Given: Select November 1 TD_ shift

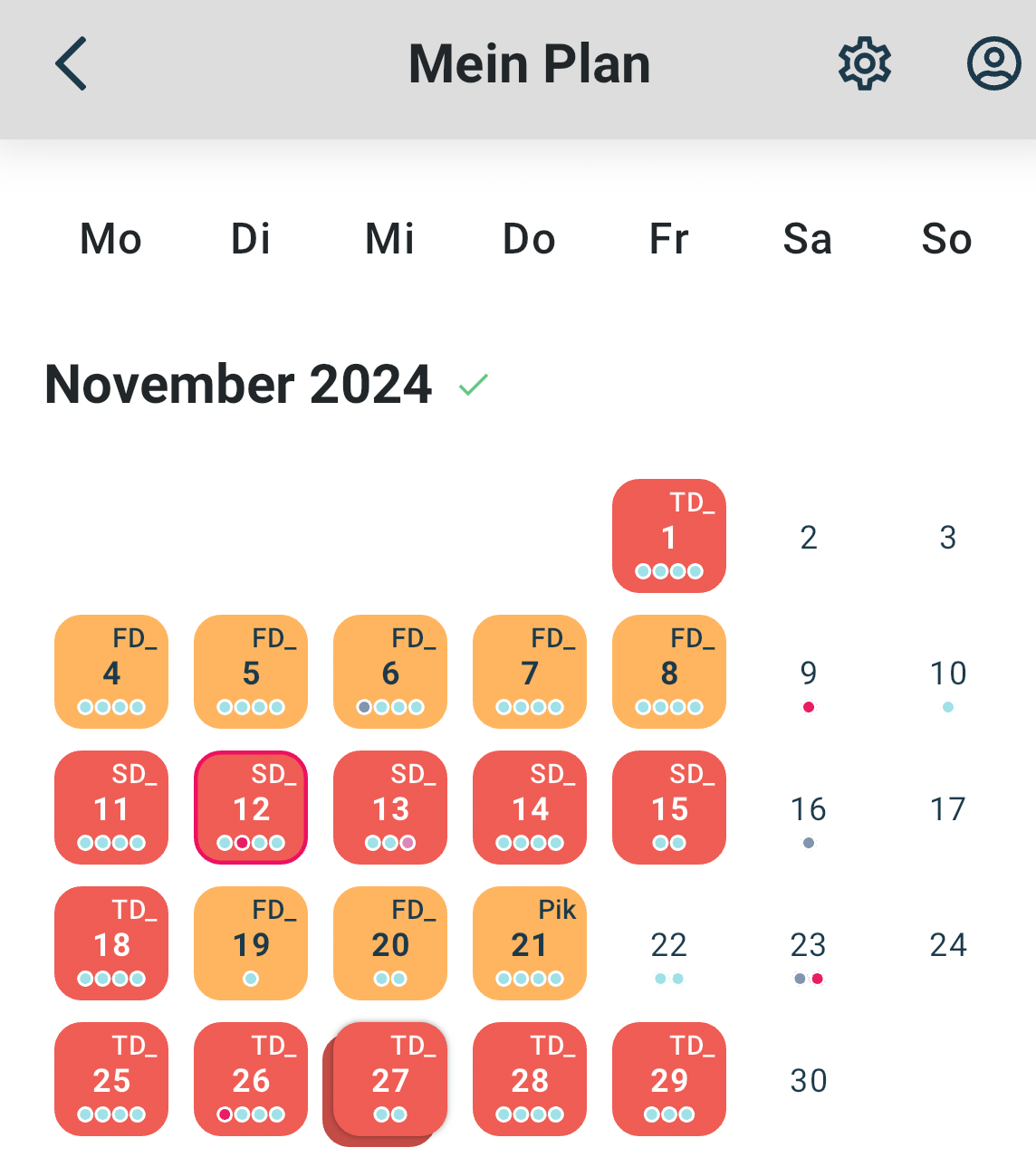Looking at the screenshot, I should (x=668, y=536).
